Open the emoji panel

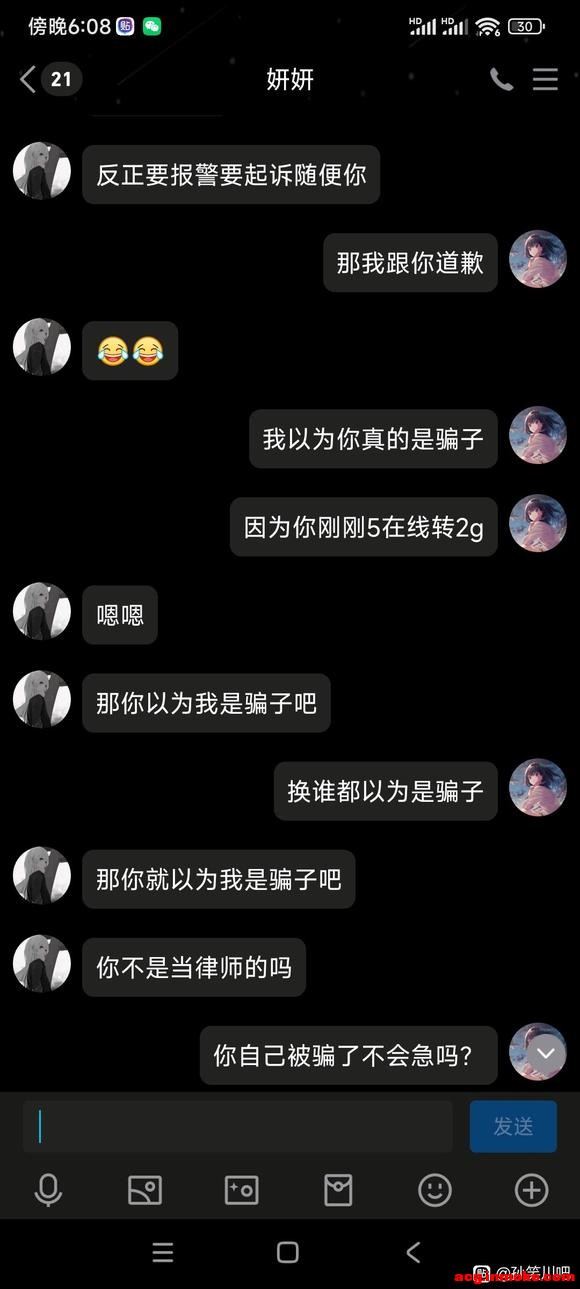pos(435,1190)
